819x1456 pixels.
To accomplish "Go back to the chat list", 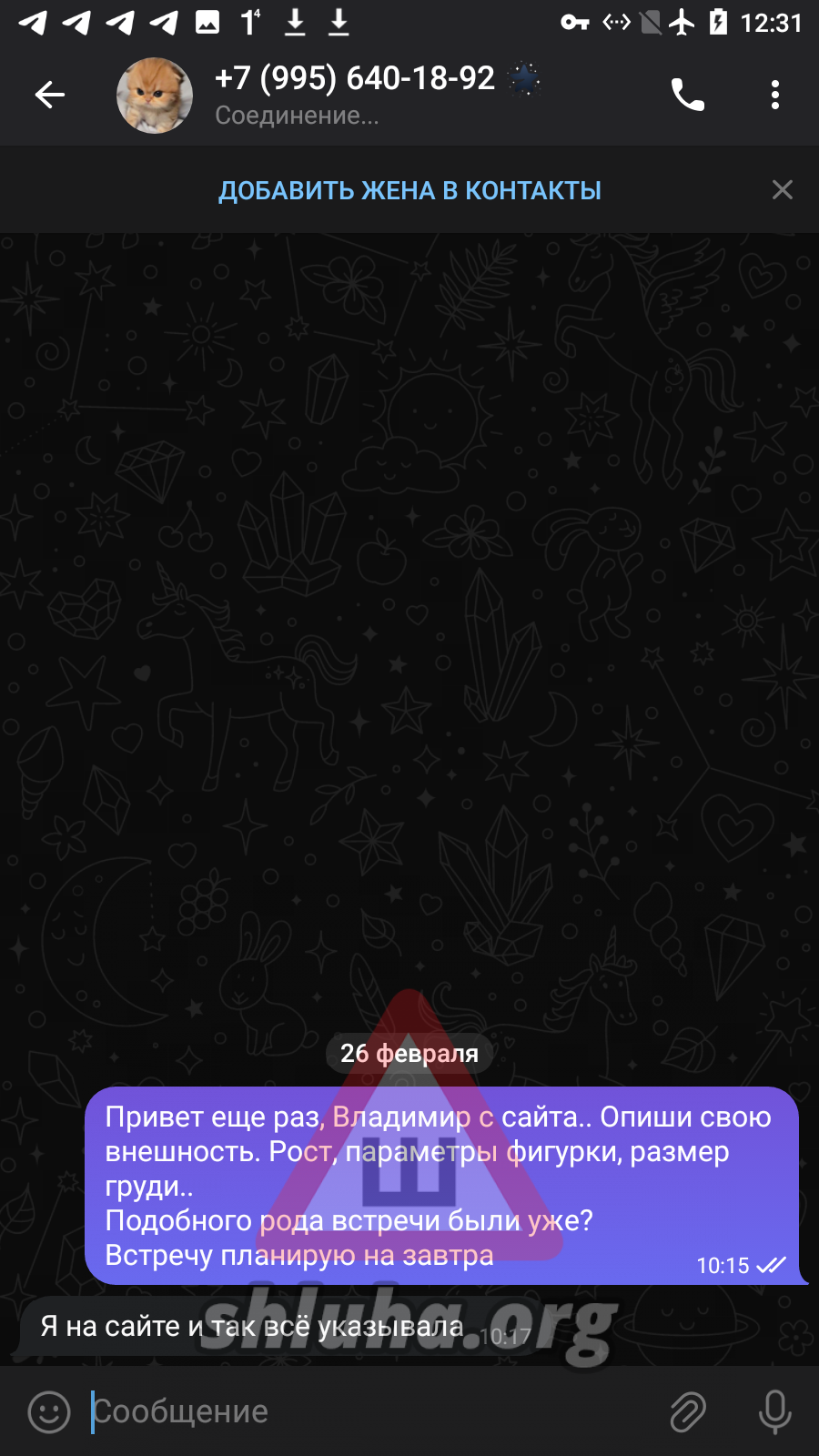I will (50, 95).
